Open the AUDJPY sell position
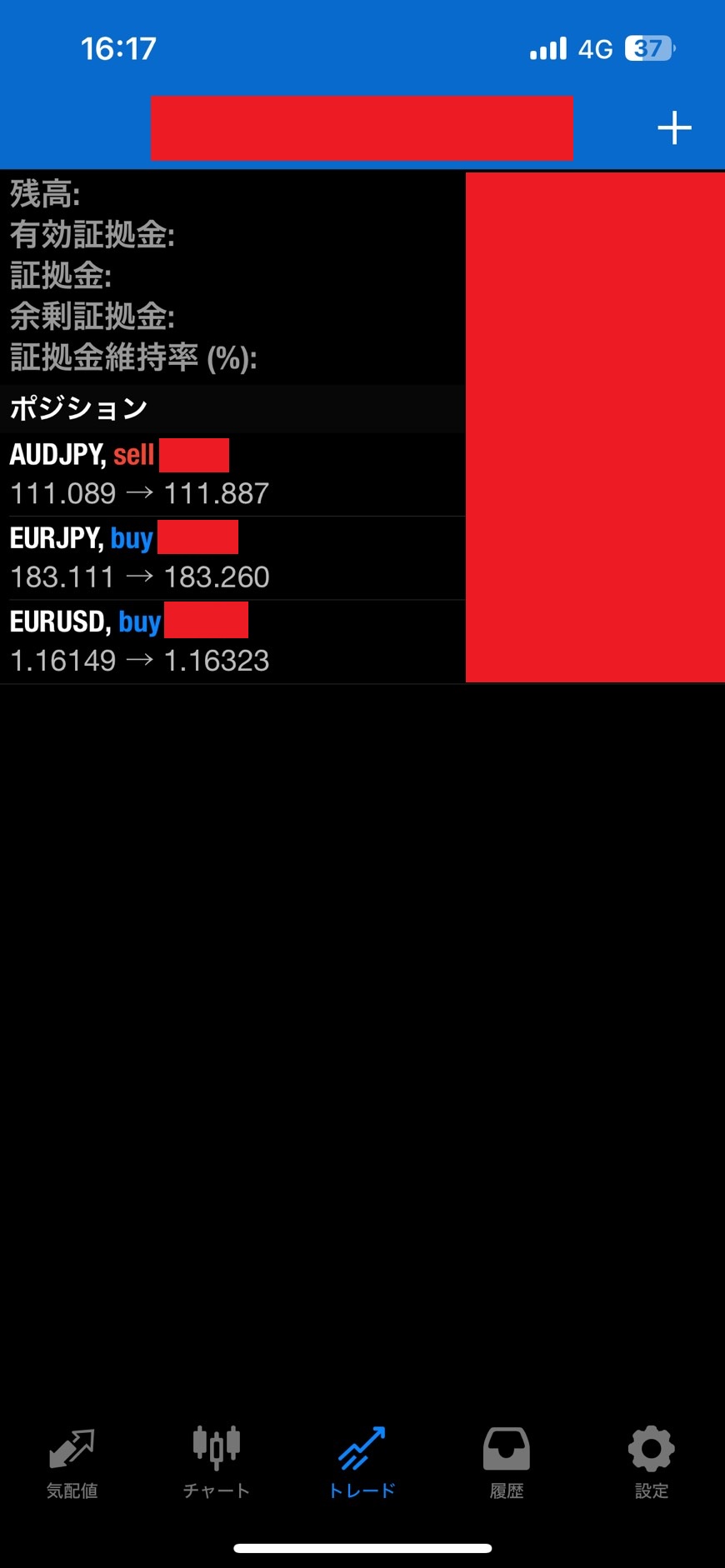Image resolution: width=725 pixels, height=1568 pixels. click(x=233, y=475)
